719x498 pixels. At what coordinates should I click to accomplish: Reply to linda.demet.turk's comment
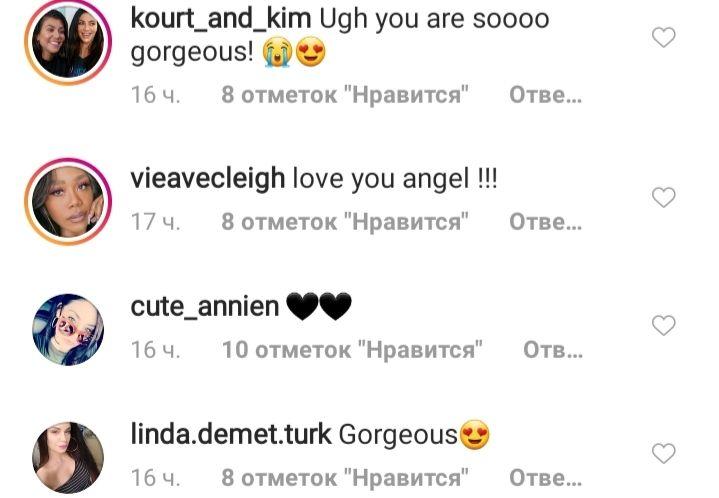click(545, 478)
